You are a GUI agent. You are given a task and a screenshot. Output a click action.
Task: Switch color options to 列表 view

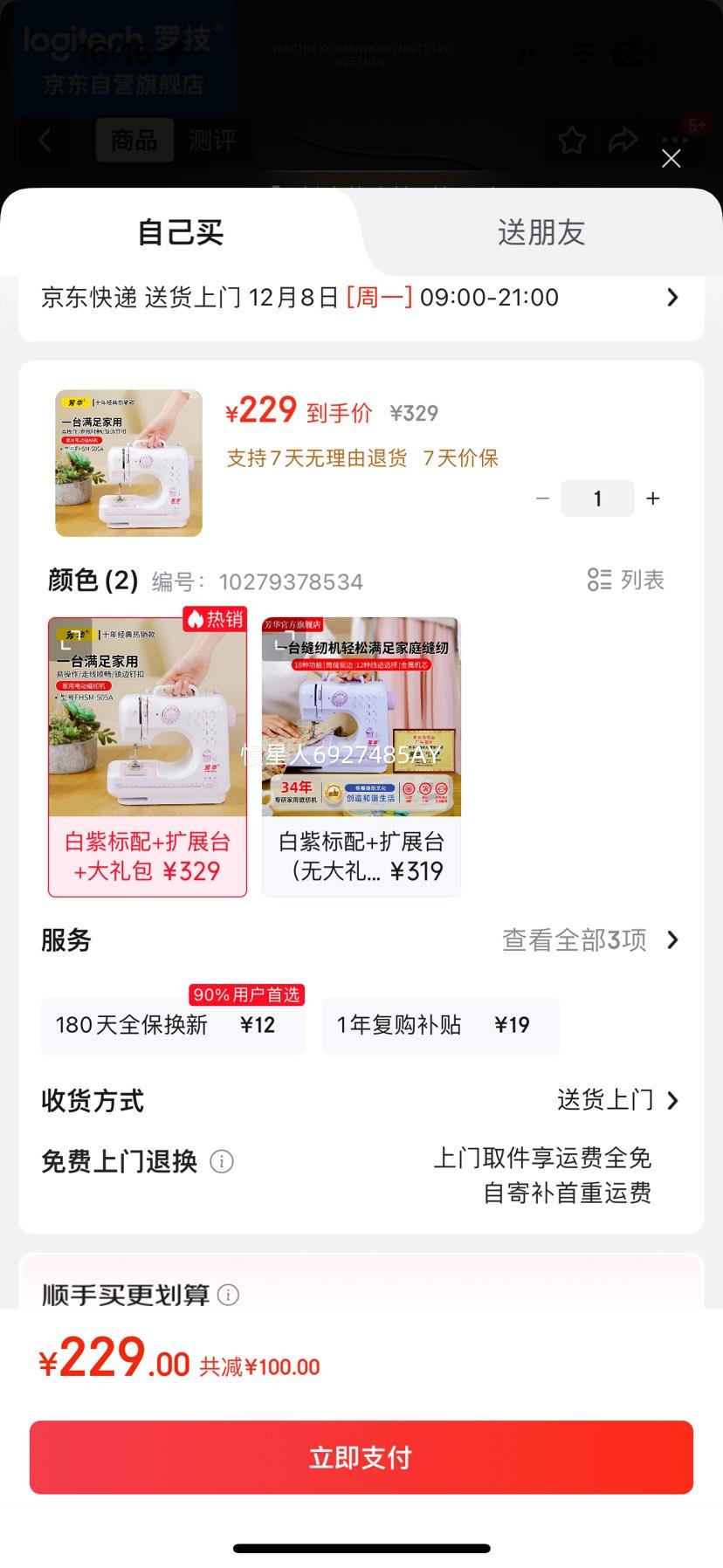[x=626, y=580]
